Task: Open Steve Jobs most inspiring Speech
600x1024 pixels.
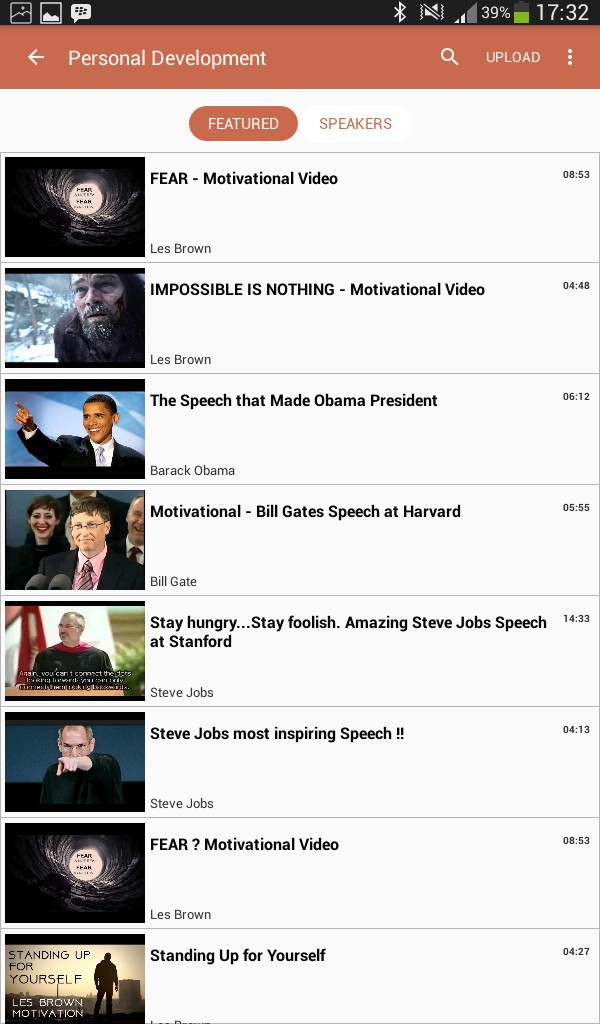Action: 300,763
